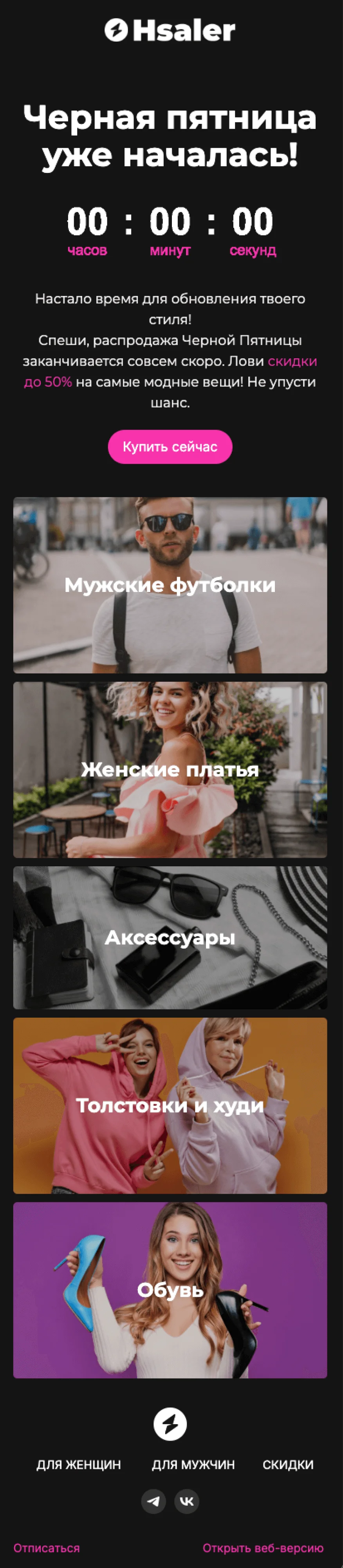
Task: Go to Для женщин section
Action: click(78, 1465)
